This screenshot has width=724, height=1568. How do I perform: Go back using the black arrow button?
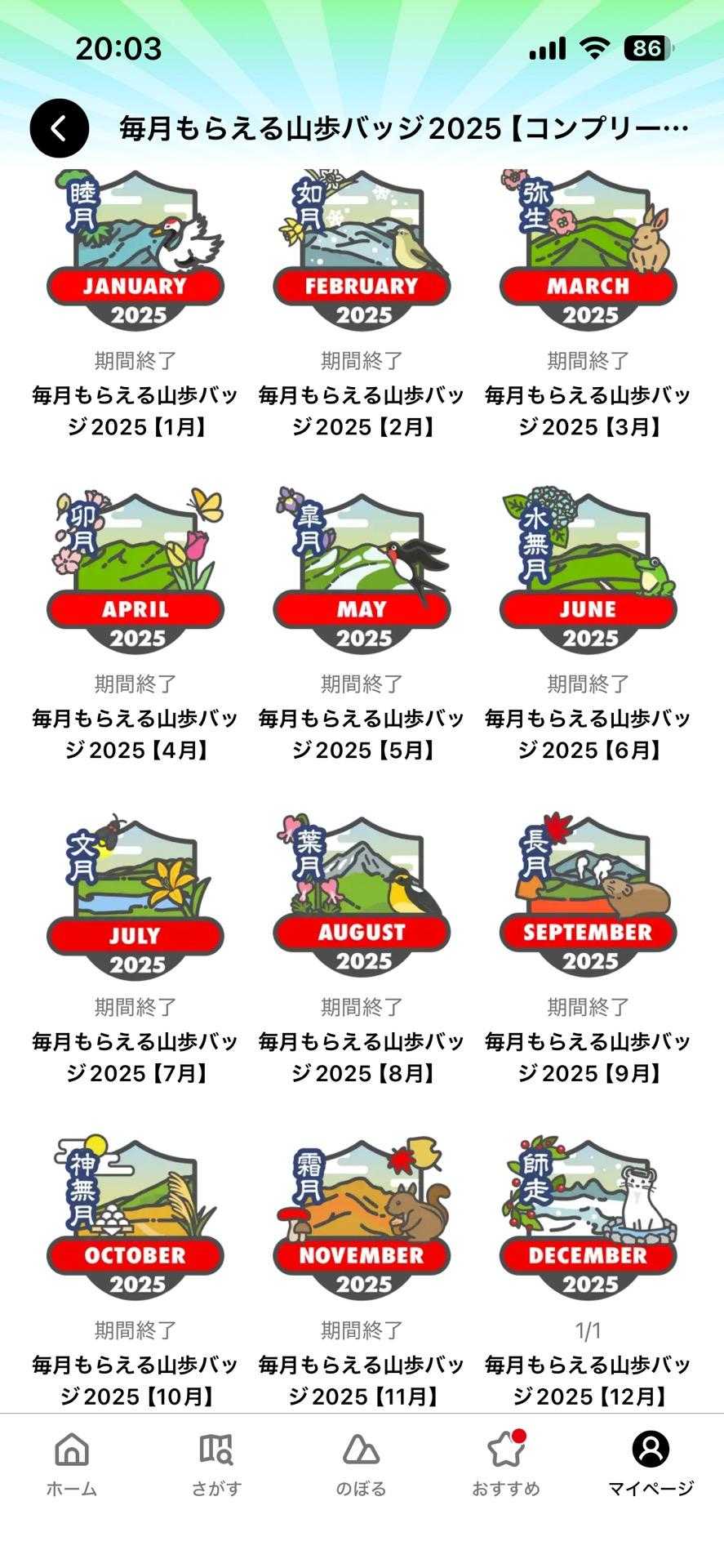point(59,128)
